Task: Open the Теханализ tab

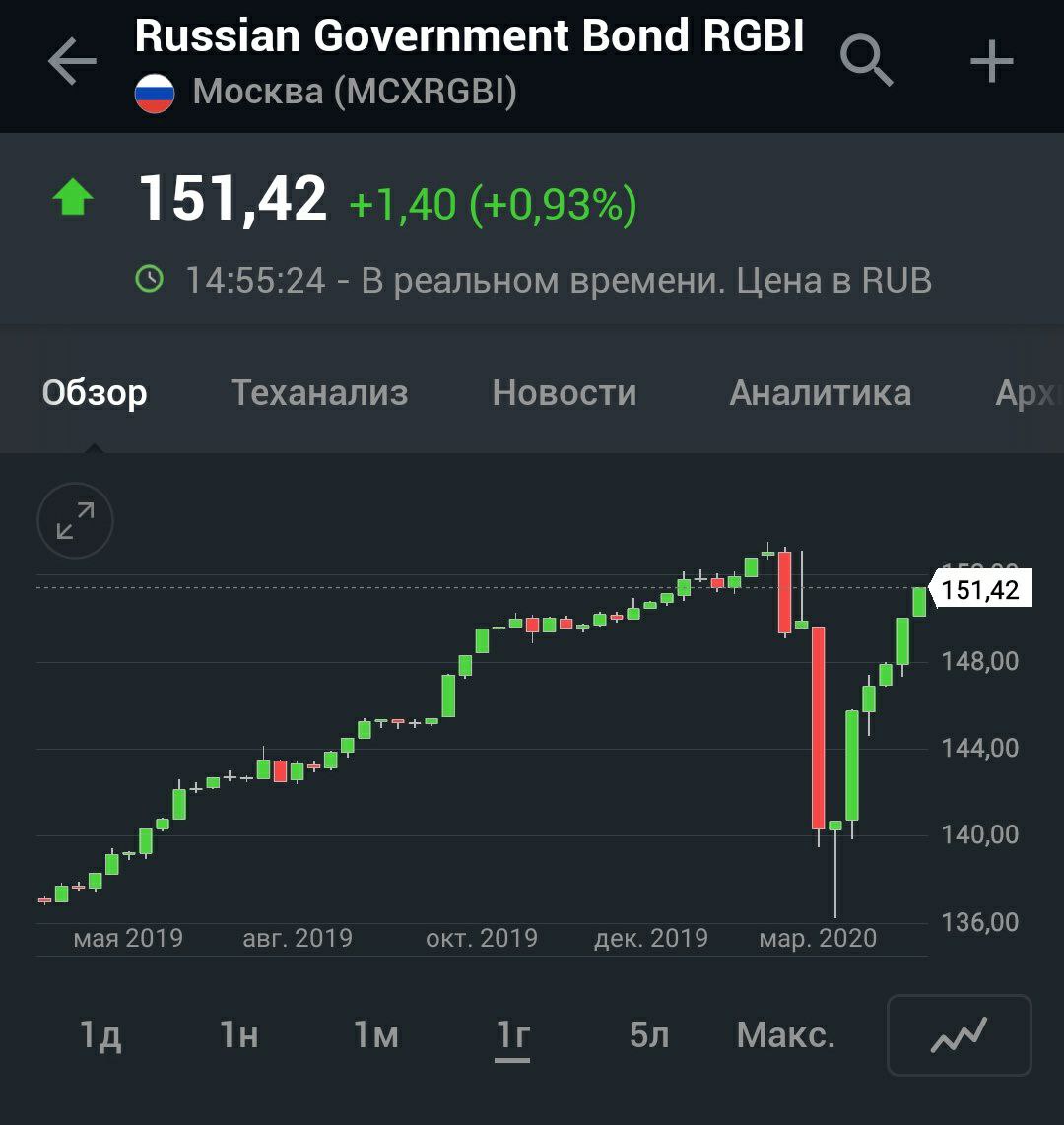Action: 319,393
